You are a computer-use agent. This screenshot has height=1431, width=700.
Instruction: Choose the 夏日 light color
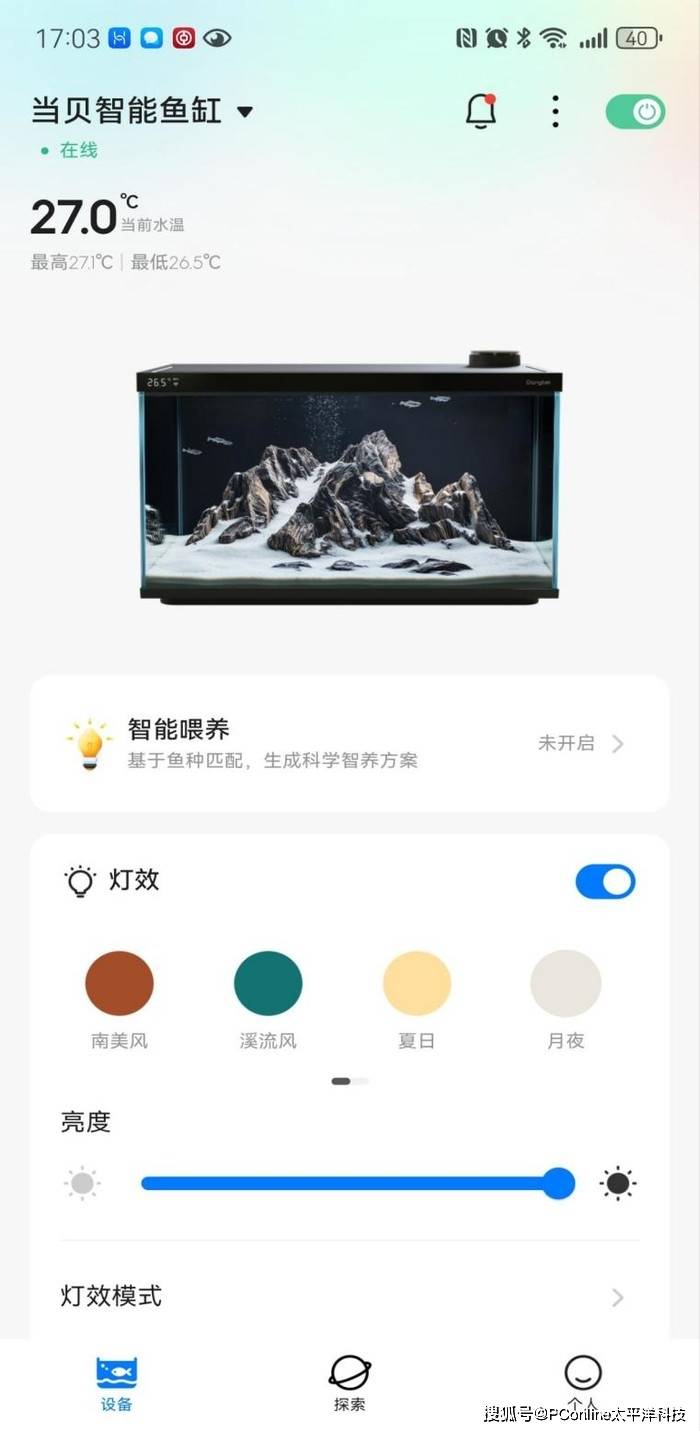tap(417, 984)
